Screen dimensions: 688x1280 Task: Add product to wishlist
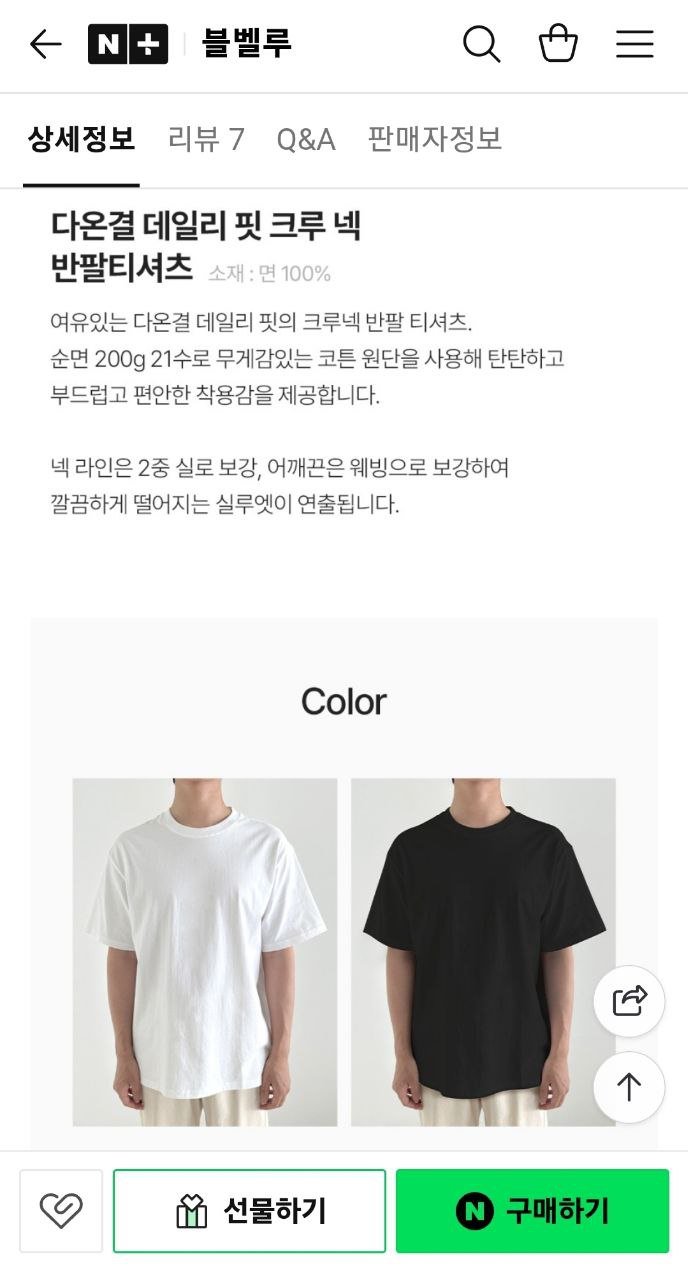tap(61, 1211)
